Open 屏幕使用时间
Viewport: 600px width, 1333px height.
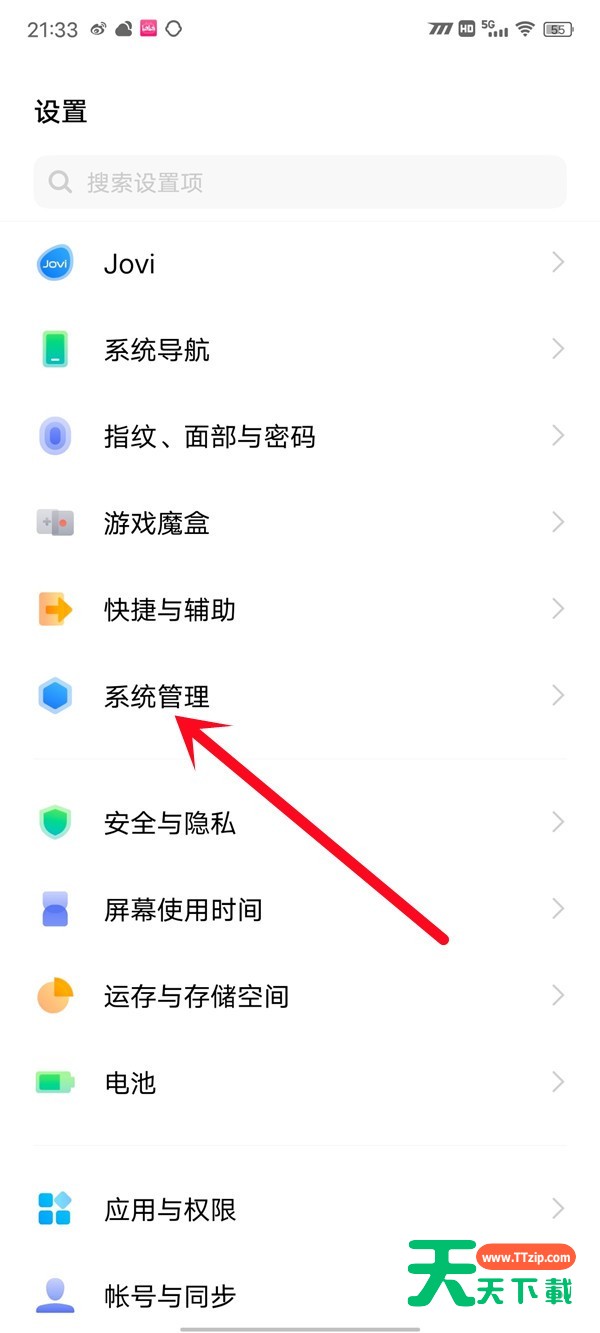coord(300,909)
